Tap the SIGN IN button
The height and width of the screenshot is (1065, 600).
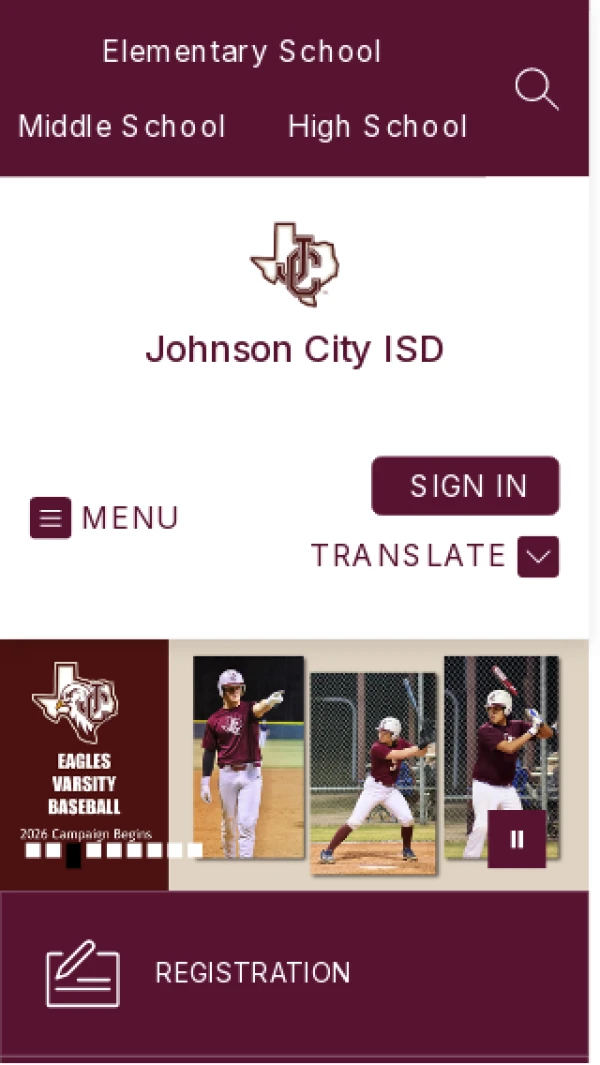click(x=465, y=486)
